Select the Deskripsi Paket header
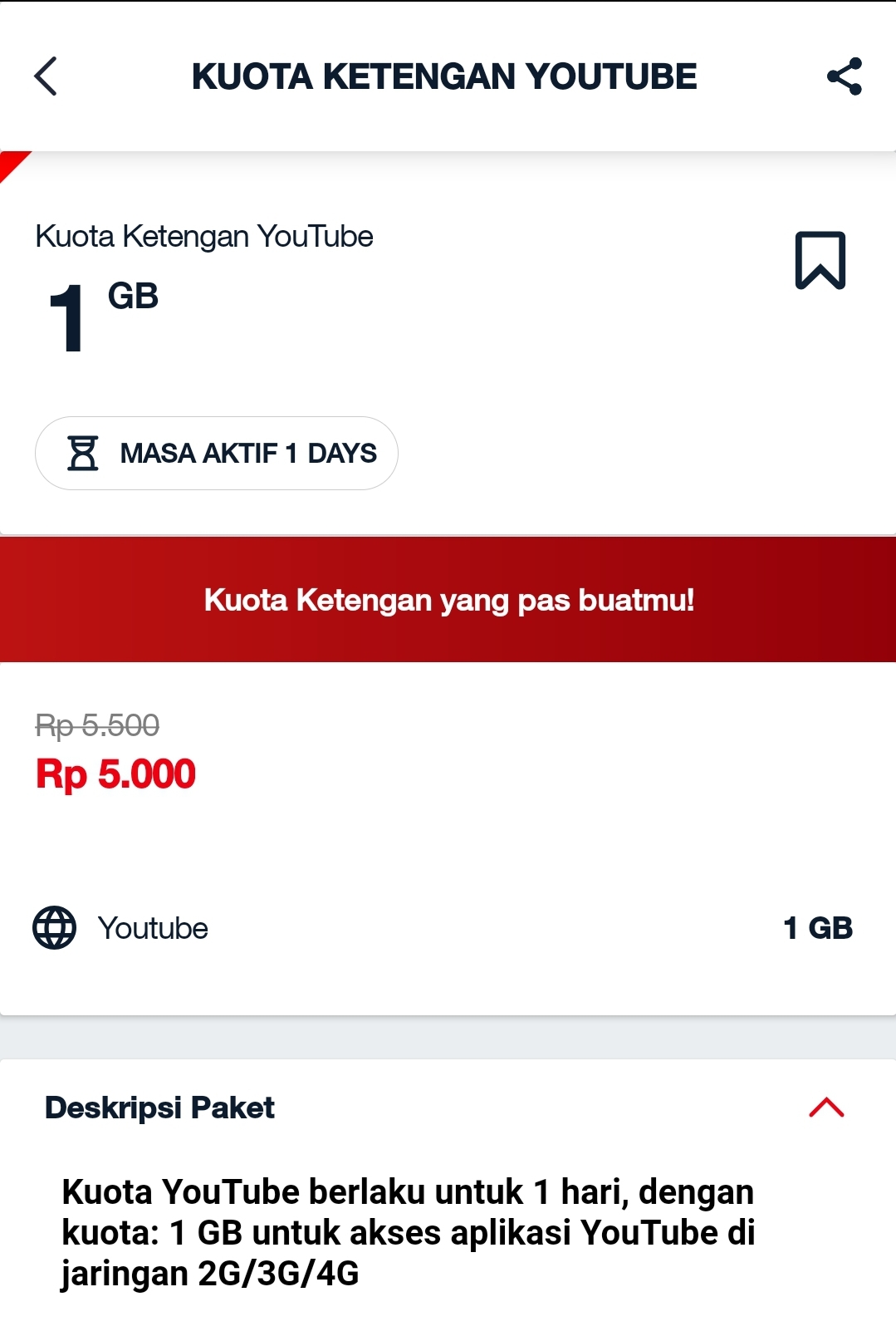 [160, 1108]
